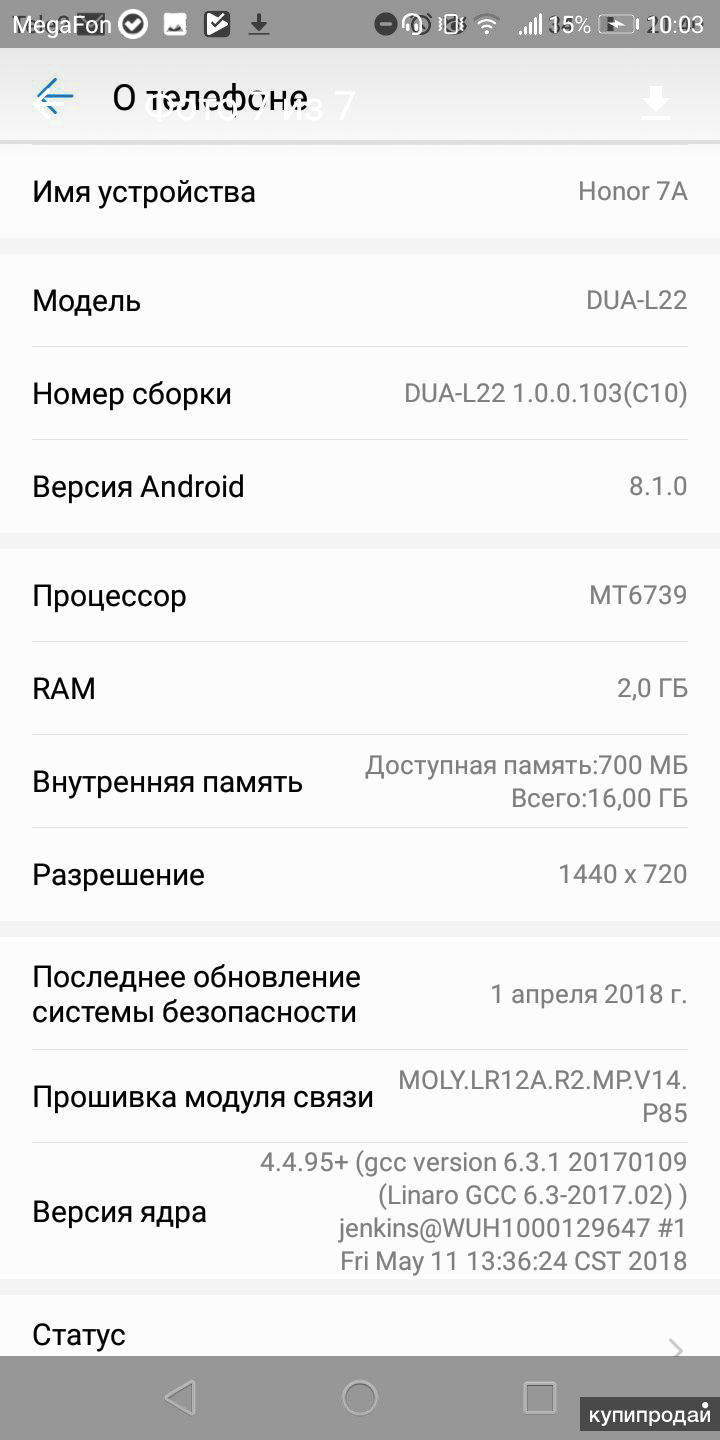Tap the system home button
The height and width of the screenshot is (1440, 720).
point(359,1397)
